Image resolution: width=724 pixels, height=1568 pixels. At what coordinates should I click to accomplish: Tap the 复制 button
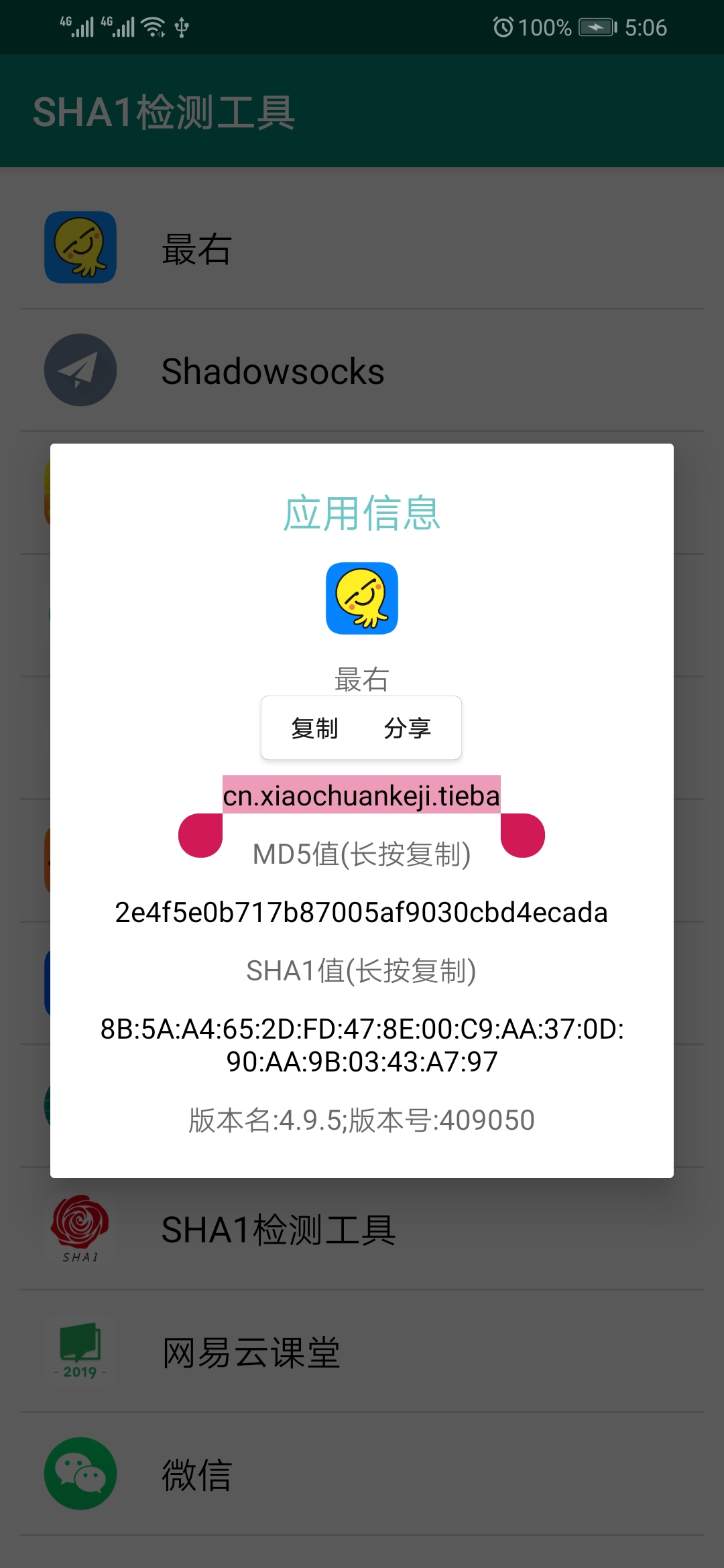(x=313, y=728)
